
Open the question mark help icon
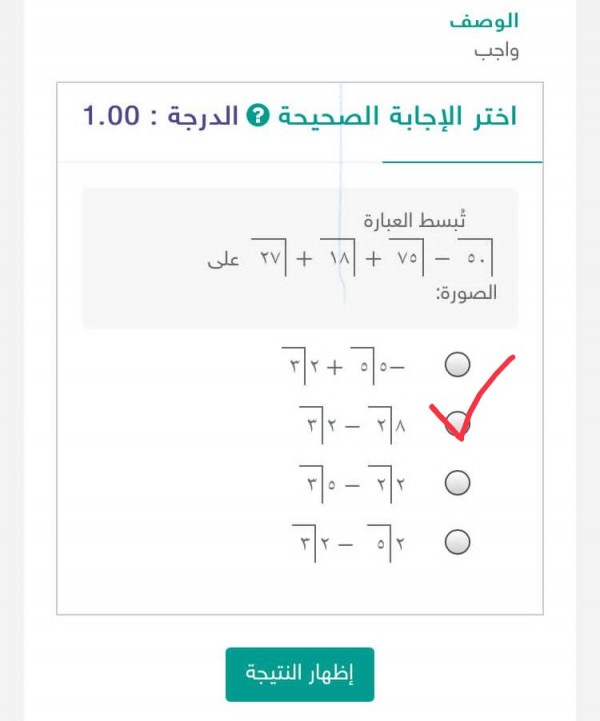coord(257,117)
